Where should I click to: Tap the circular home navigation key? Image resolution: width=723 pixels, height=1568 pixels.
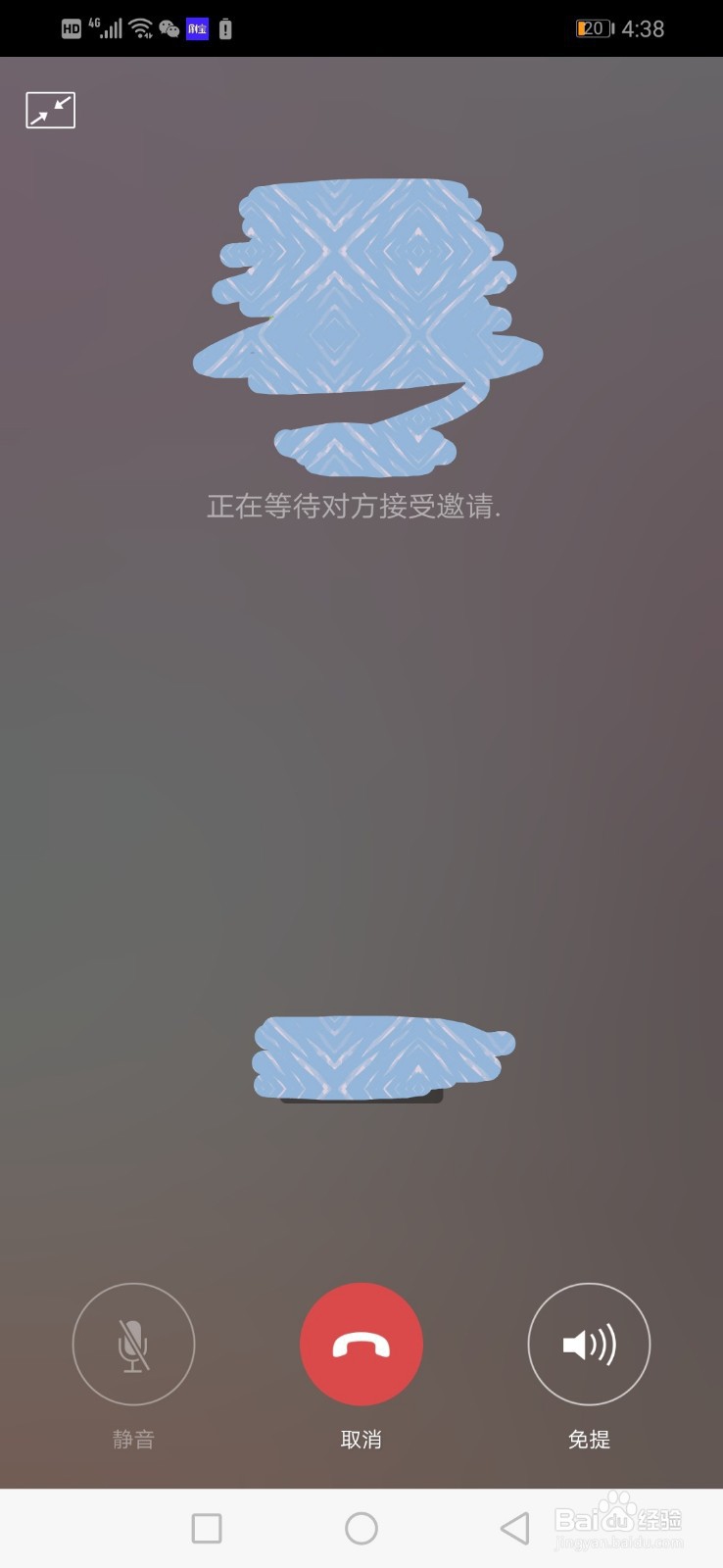pos(361,1526)
